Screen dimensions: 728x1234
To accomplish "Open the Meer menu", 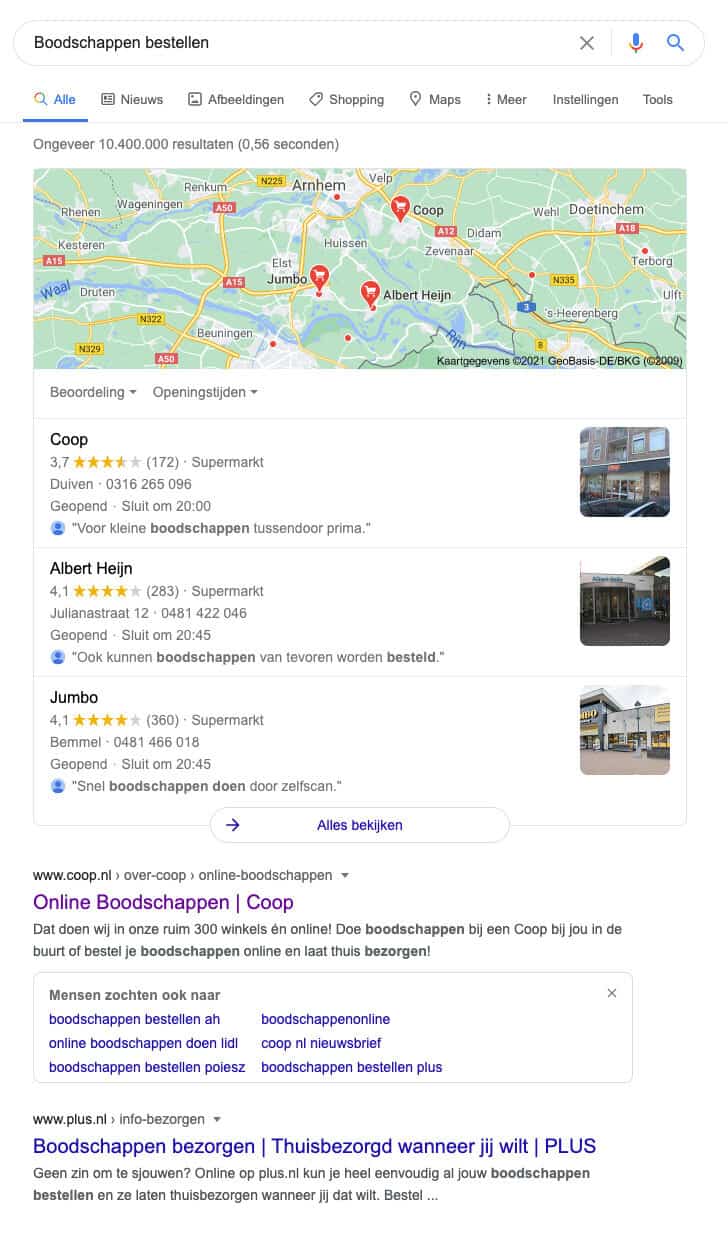I will 505,99.
